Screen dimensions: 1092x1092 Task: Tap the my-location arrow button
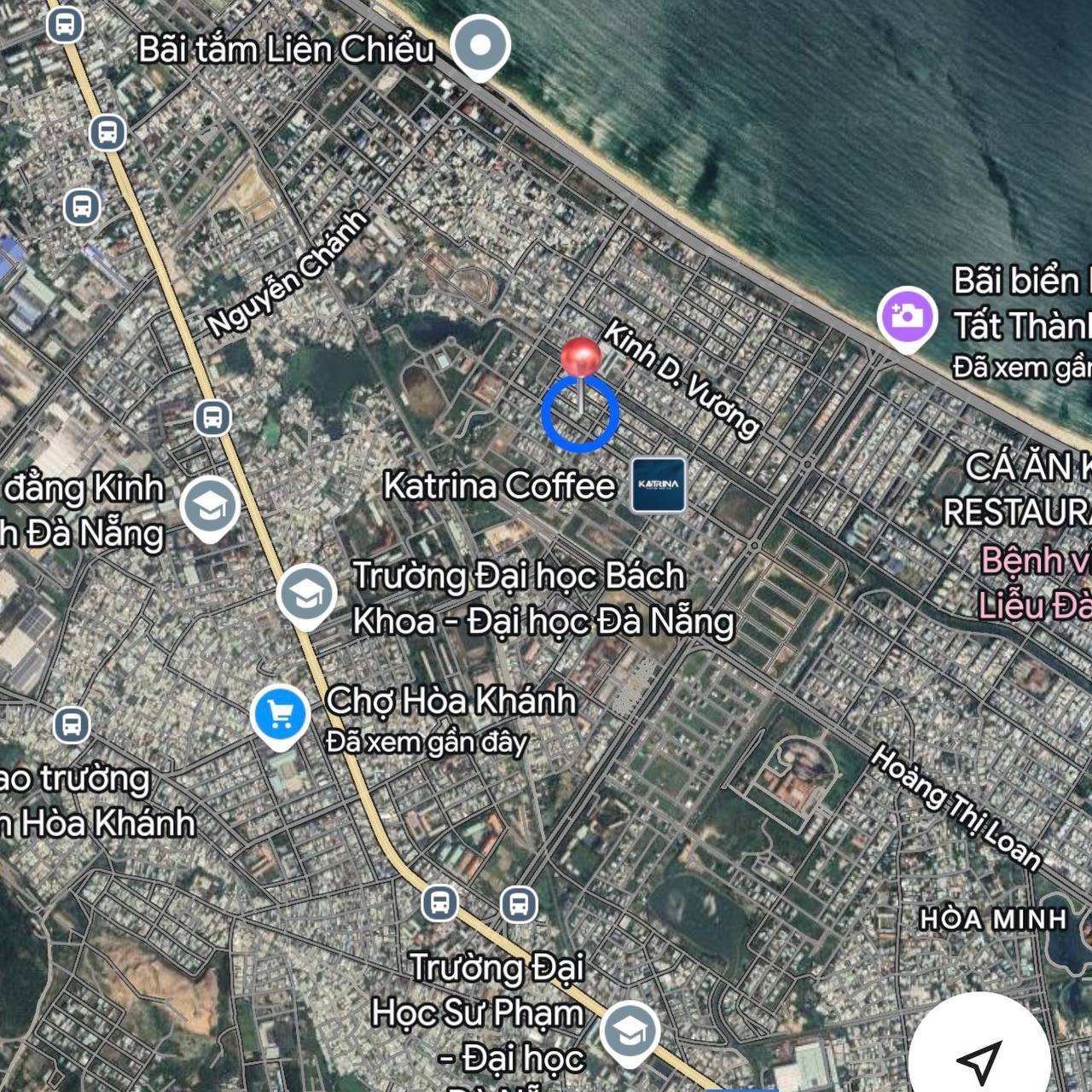pos(979,1060)
